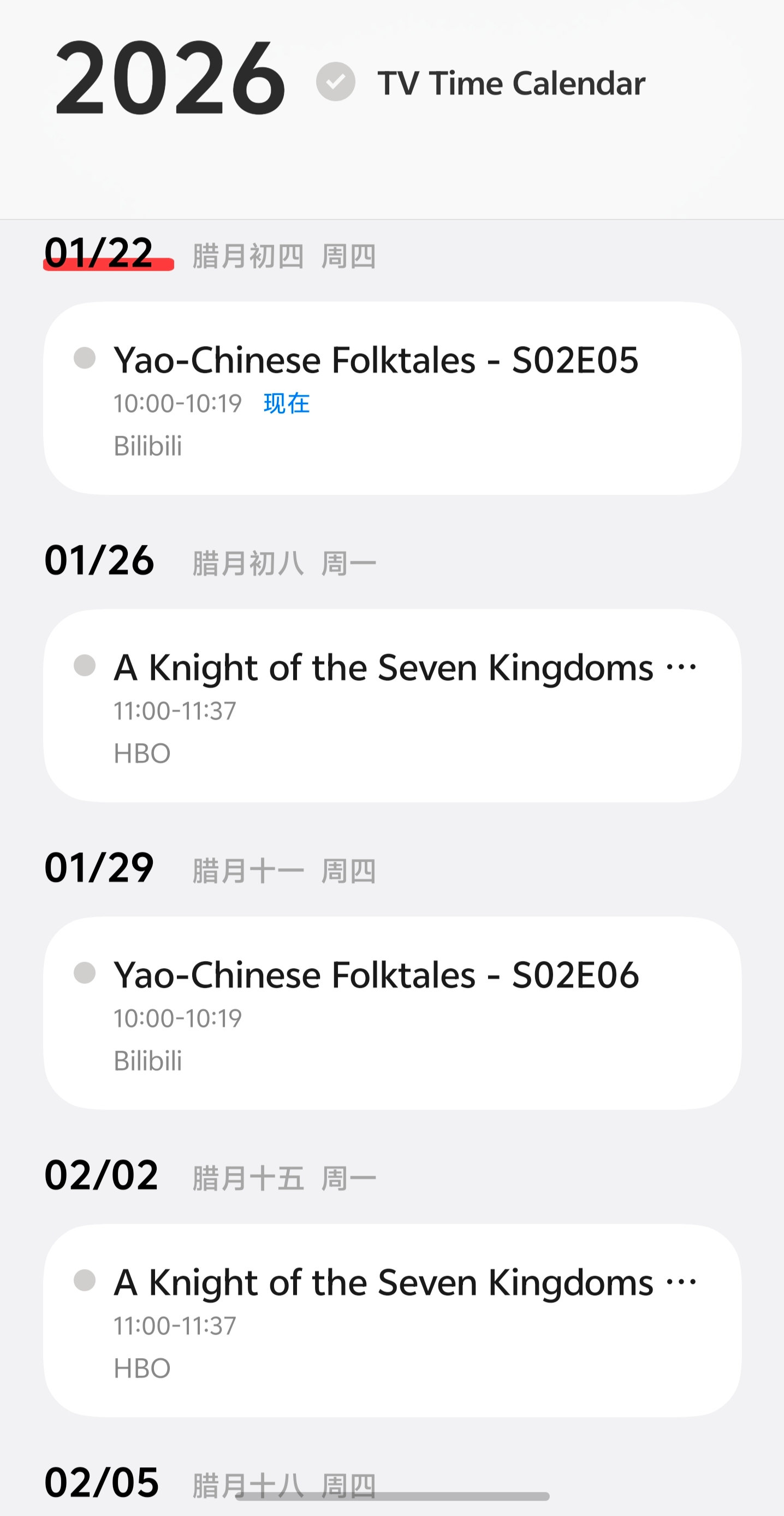Tap the checkmark beside TV Time Calendar
The image size is (784, 1516).
click(335, 82)
